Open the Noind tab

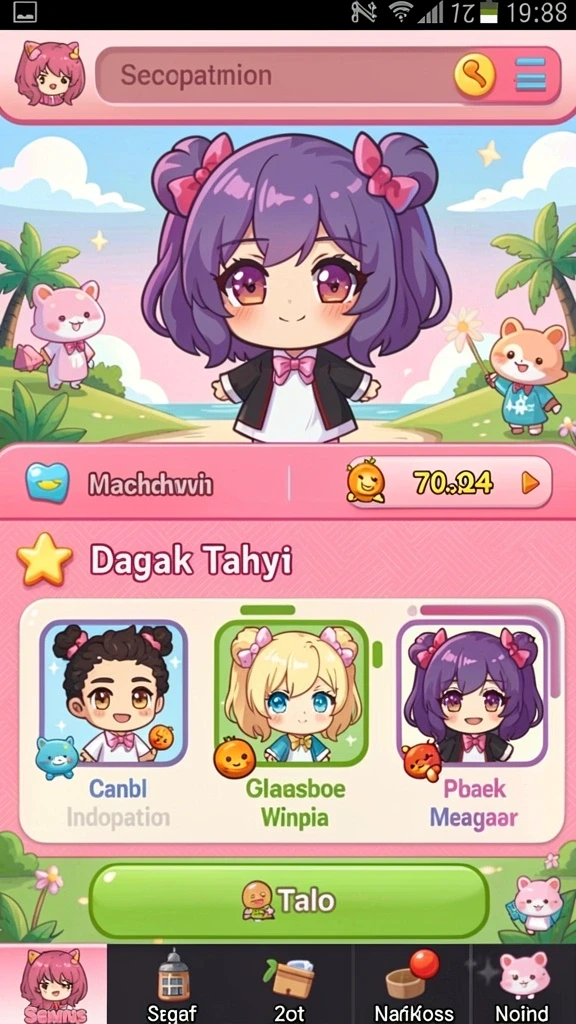[x=522, y=984]
